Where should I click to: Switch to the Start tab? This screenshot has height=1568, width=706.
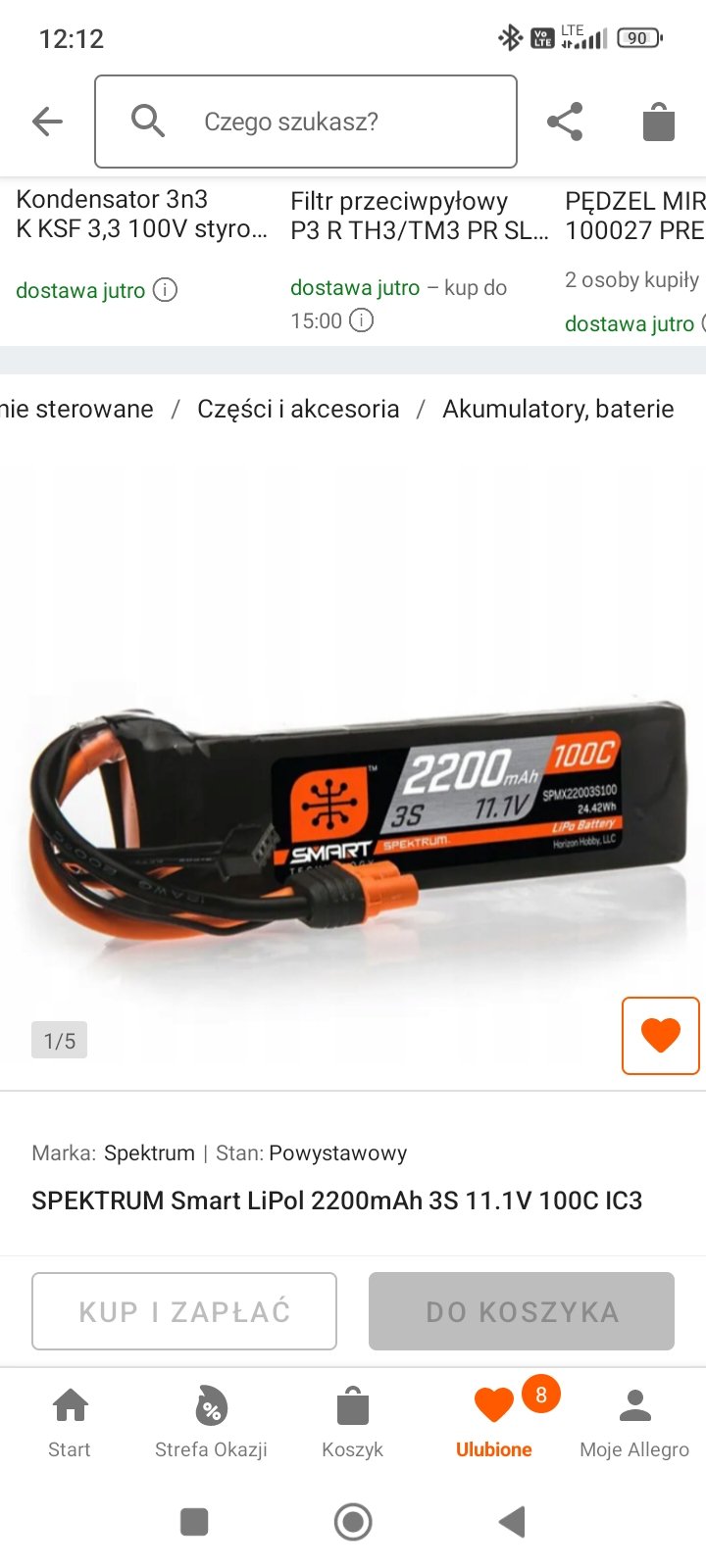point(70,1422)
